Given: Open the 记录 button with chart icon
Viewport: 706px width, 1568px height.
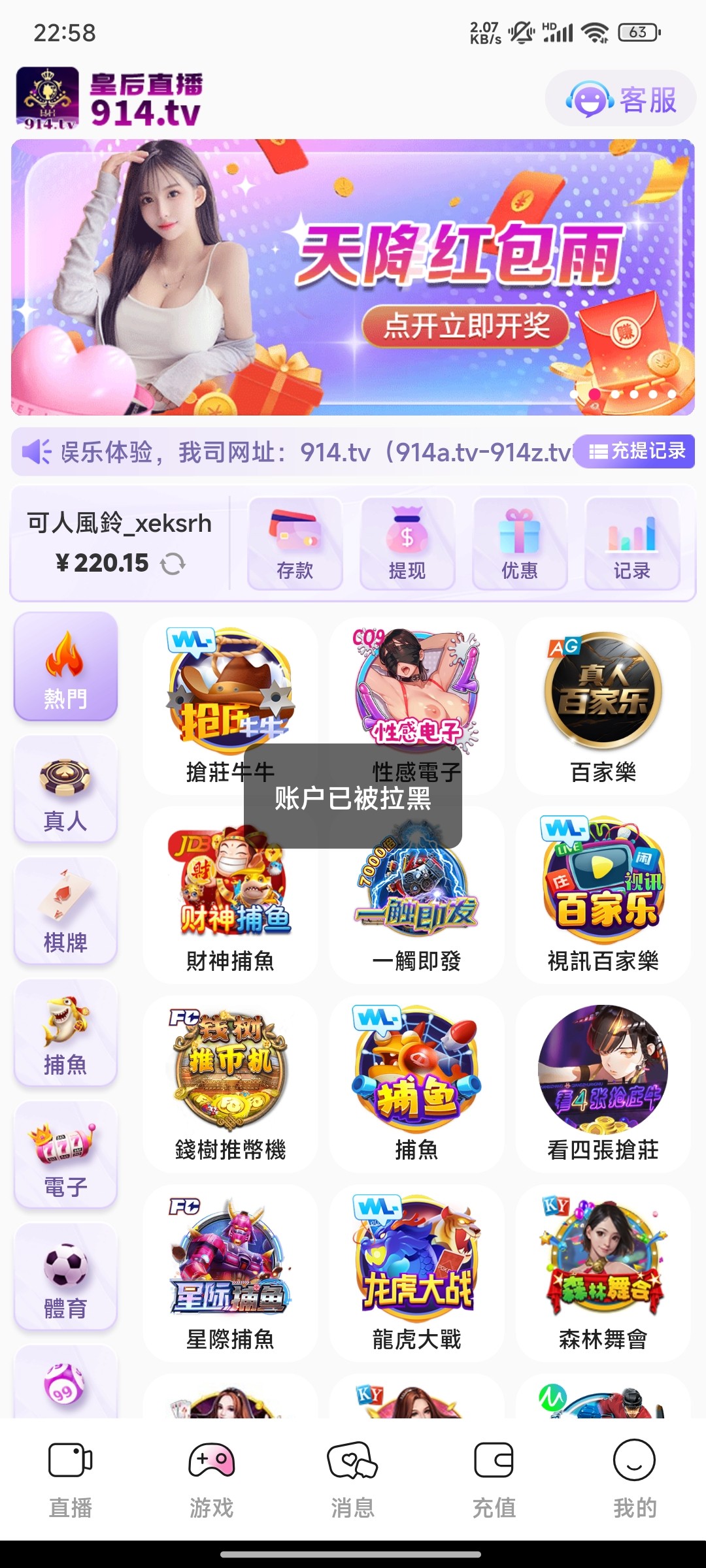Looking at the screenshot, I should point(631,544).
